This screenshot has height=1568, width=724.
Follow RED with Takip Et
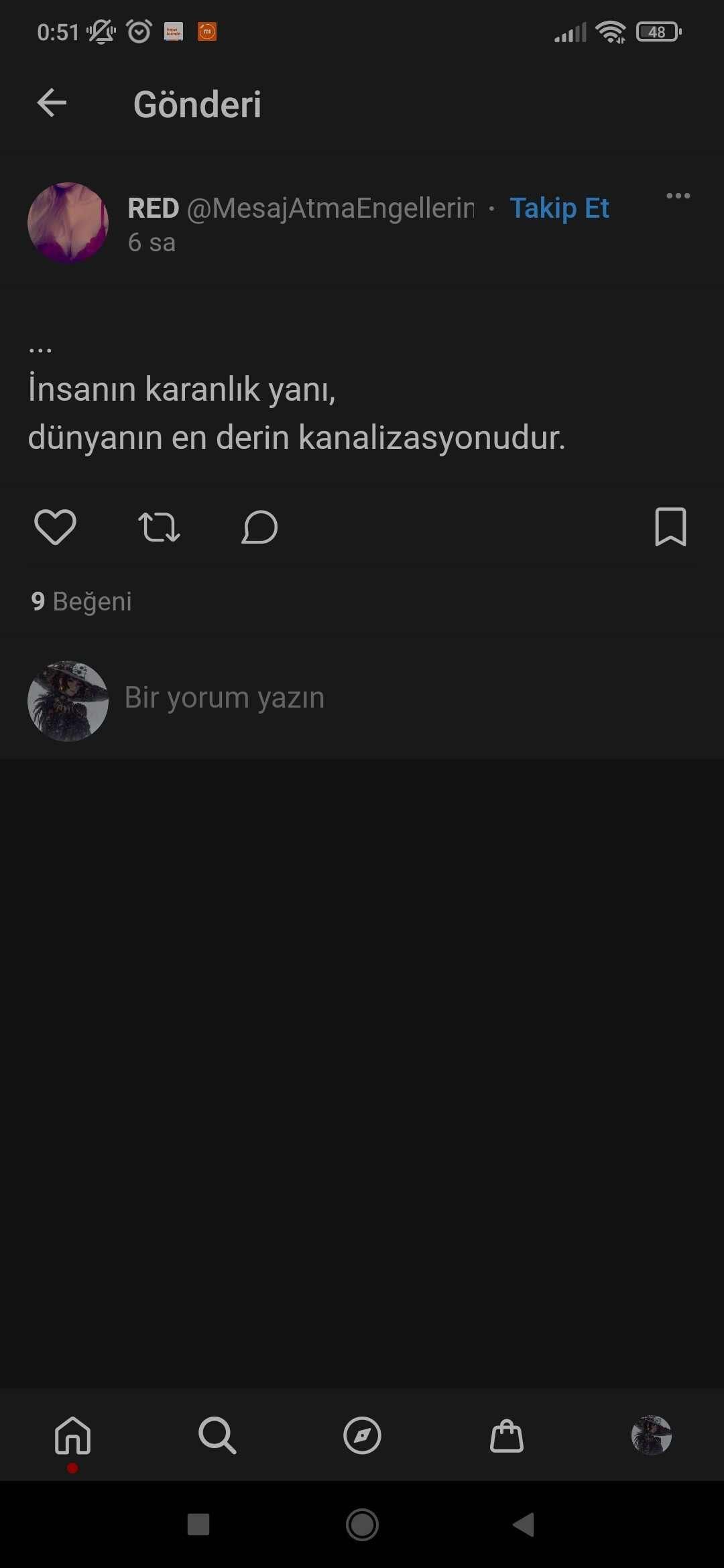click(559, 208)
